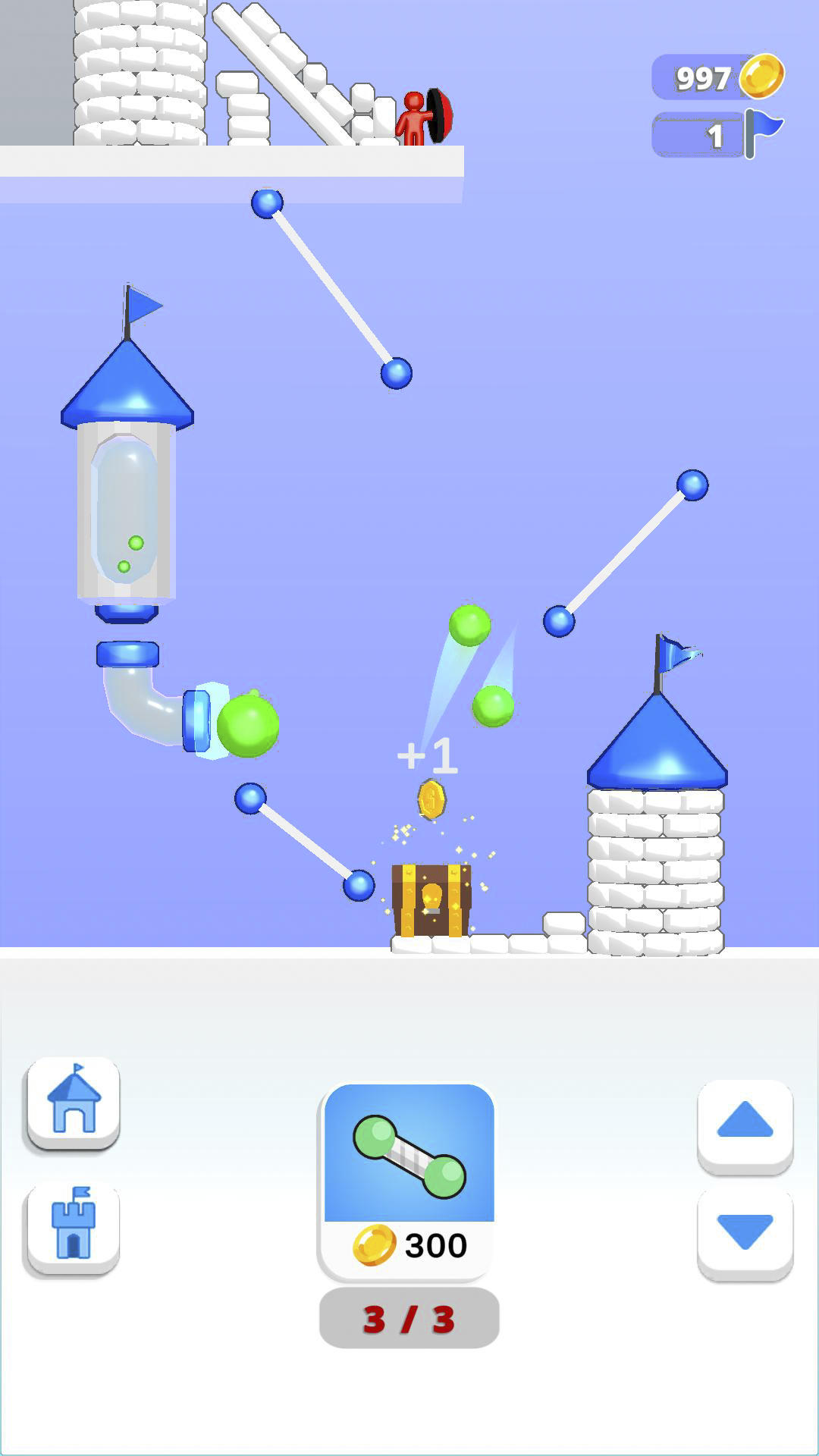Viewport: 819px width, 1456px height.
Task: Tap the 3 / 3 rope counter
Action: pos(409,1318)
